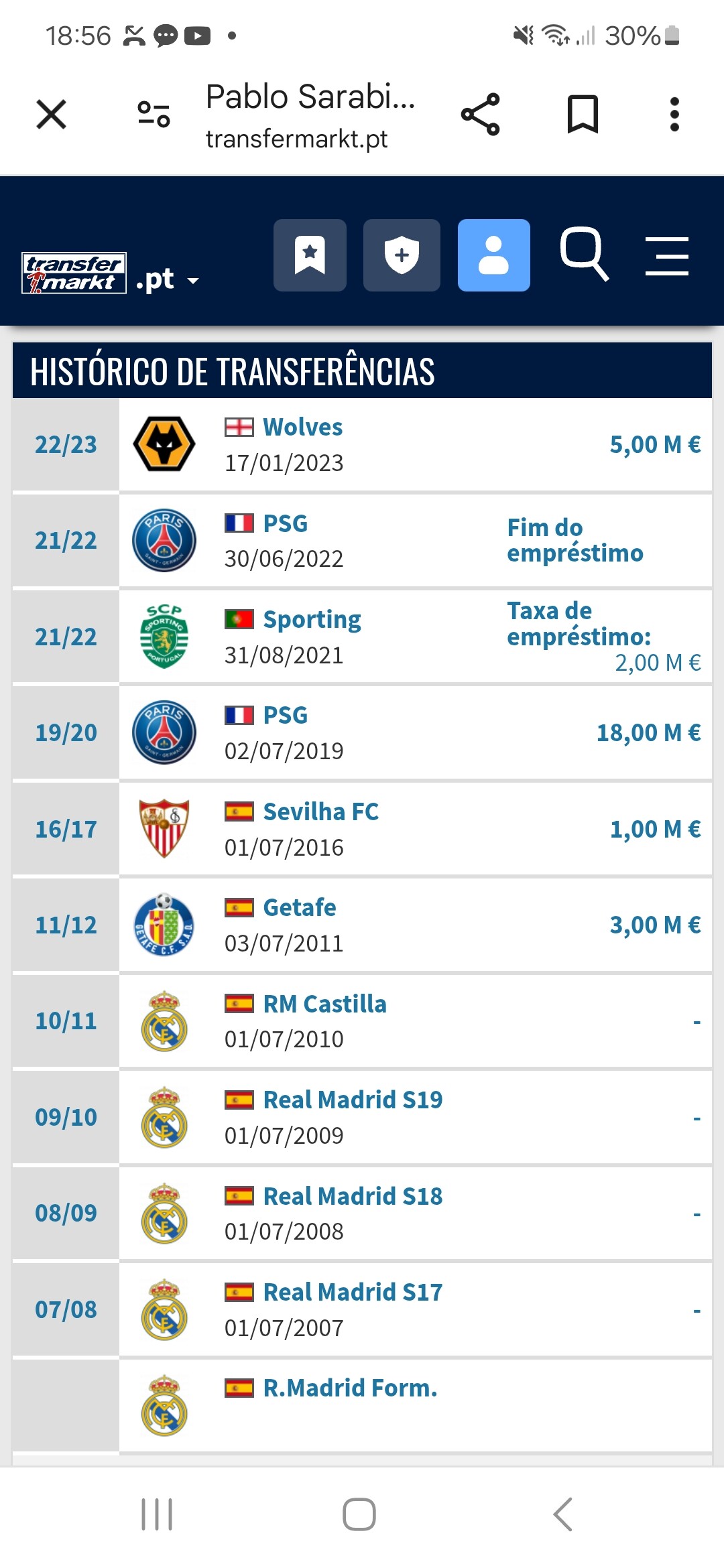This screenshot has height=1568, width=724.
Task: Tap the shield plus button
Action: click(x=402, y=255)
